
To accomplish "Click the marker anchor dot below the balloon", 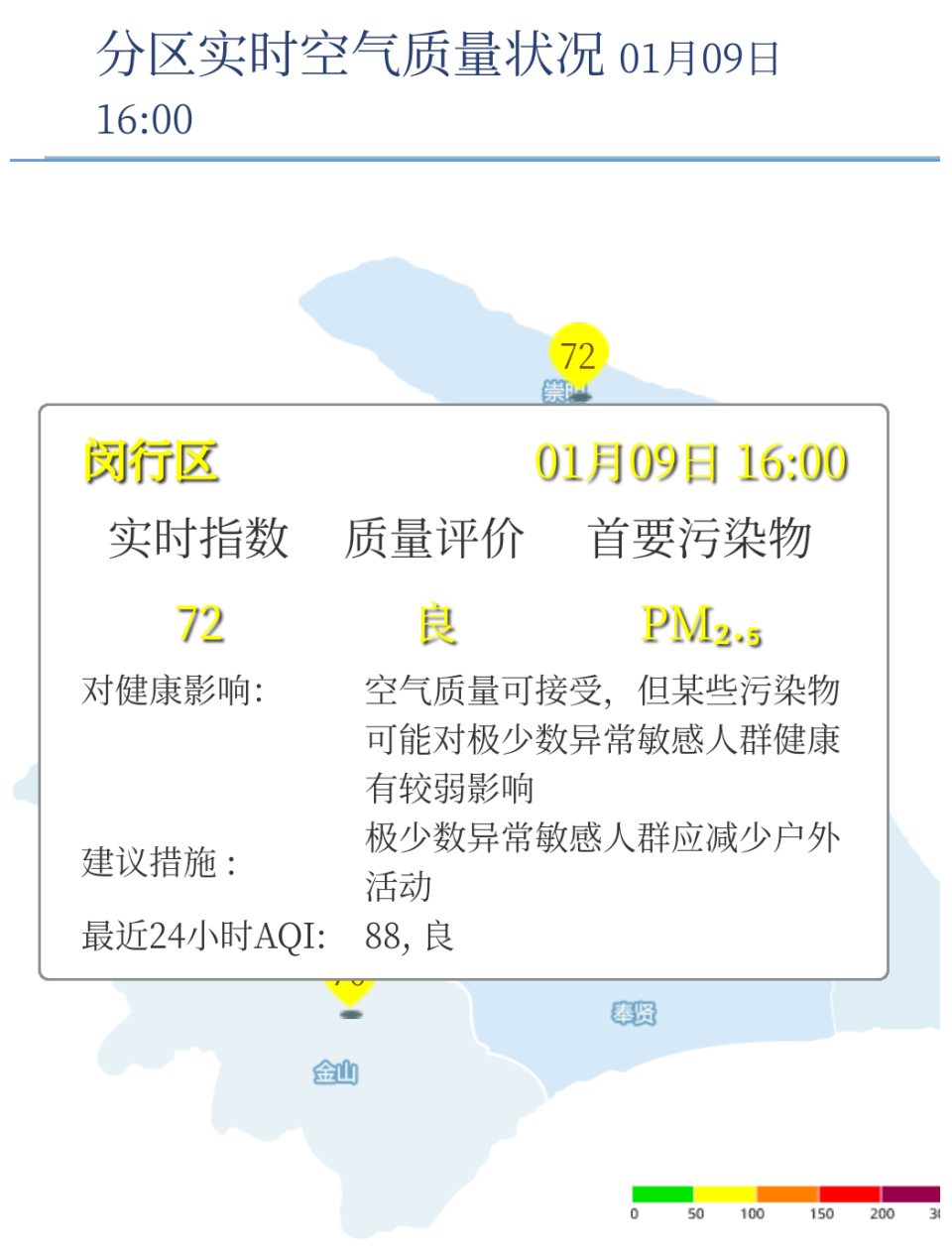I will (349, 1014).
